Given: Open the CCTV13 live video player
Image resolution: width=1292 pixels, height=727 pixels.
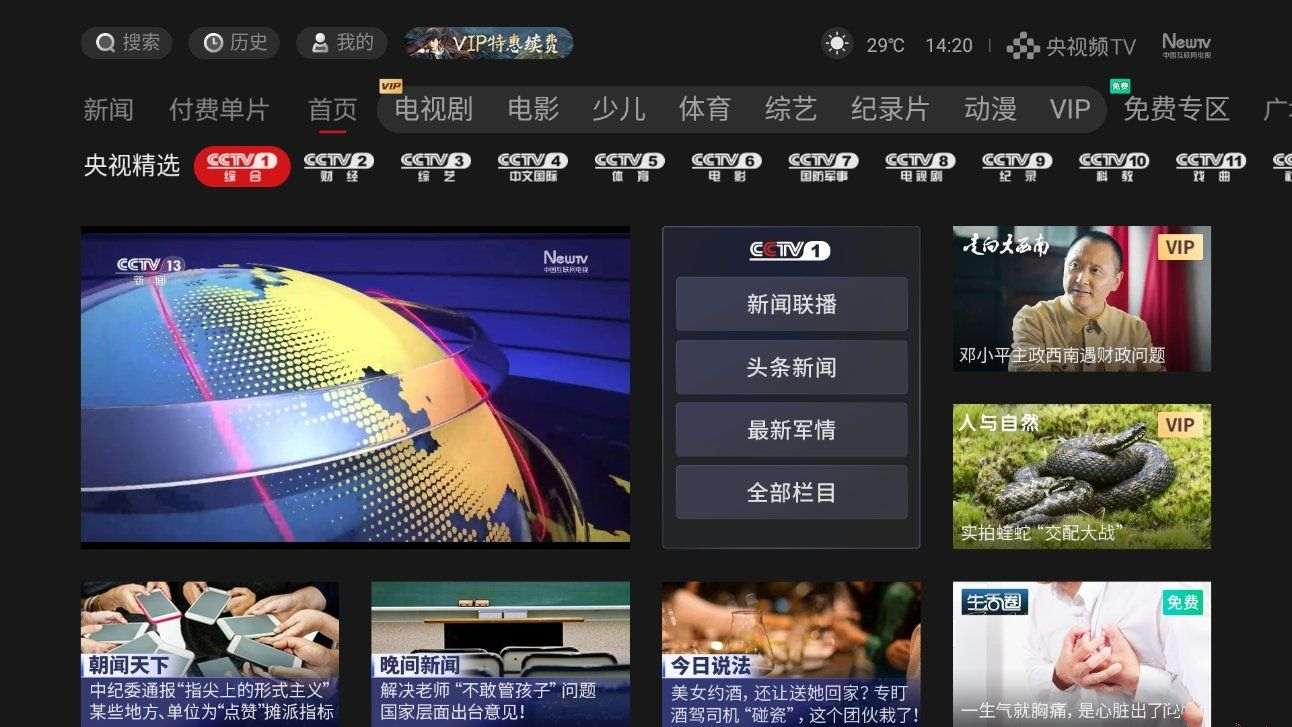Looking at the screenshot, I should tap(355, 388).
